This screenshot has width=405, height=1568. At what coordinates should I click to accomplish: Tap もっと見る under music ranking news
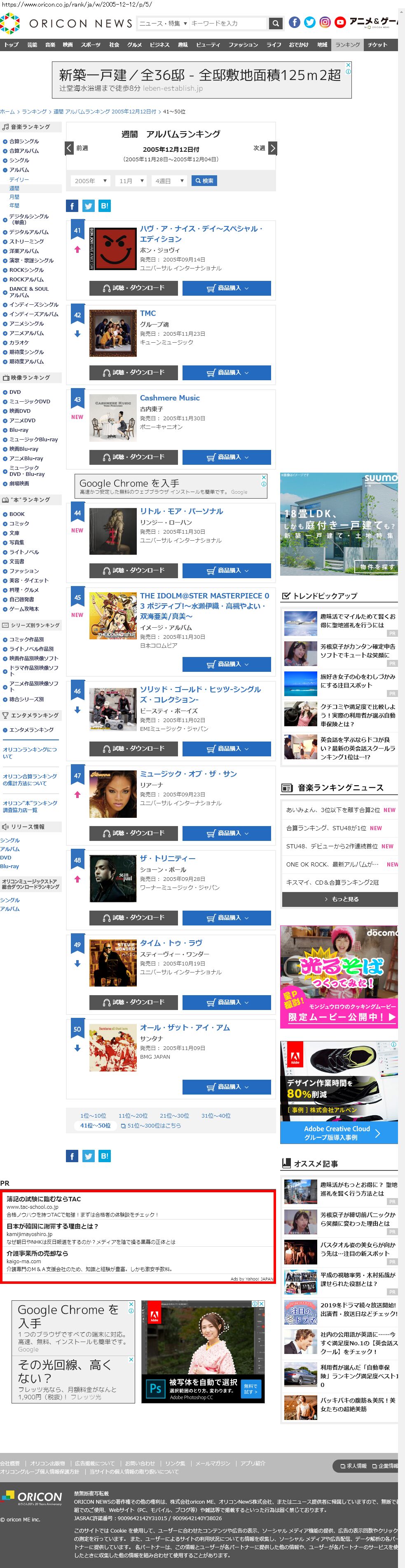pyautogui.click(x=340, y=899)
